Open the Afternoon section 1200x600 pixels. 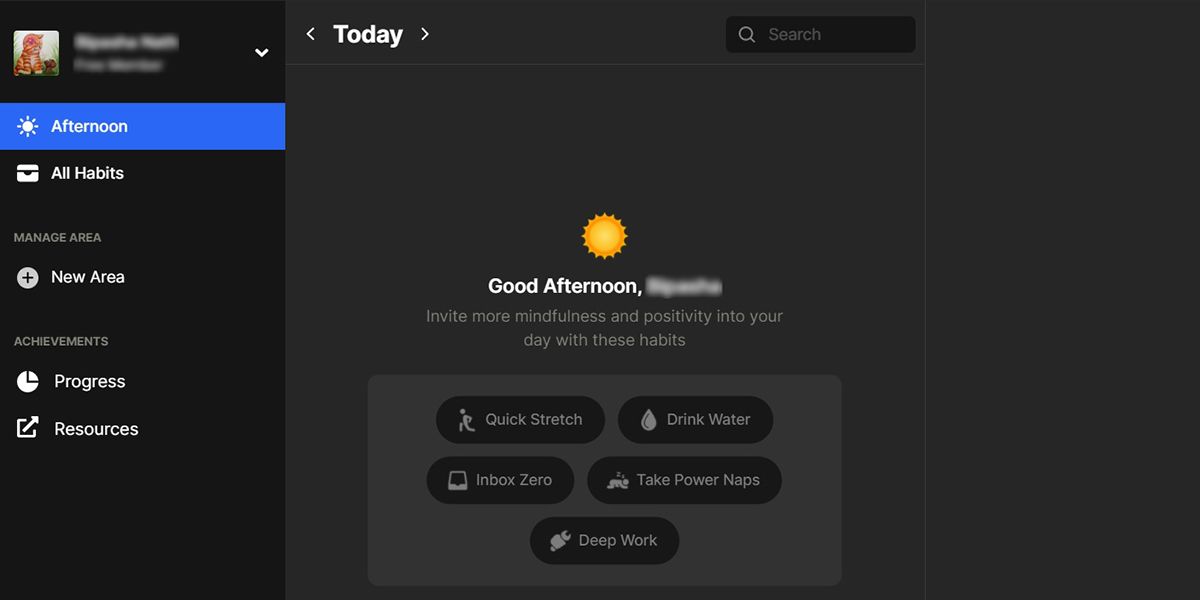[x=142, y=126]
